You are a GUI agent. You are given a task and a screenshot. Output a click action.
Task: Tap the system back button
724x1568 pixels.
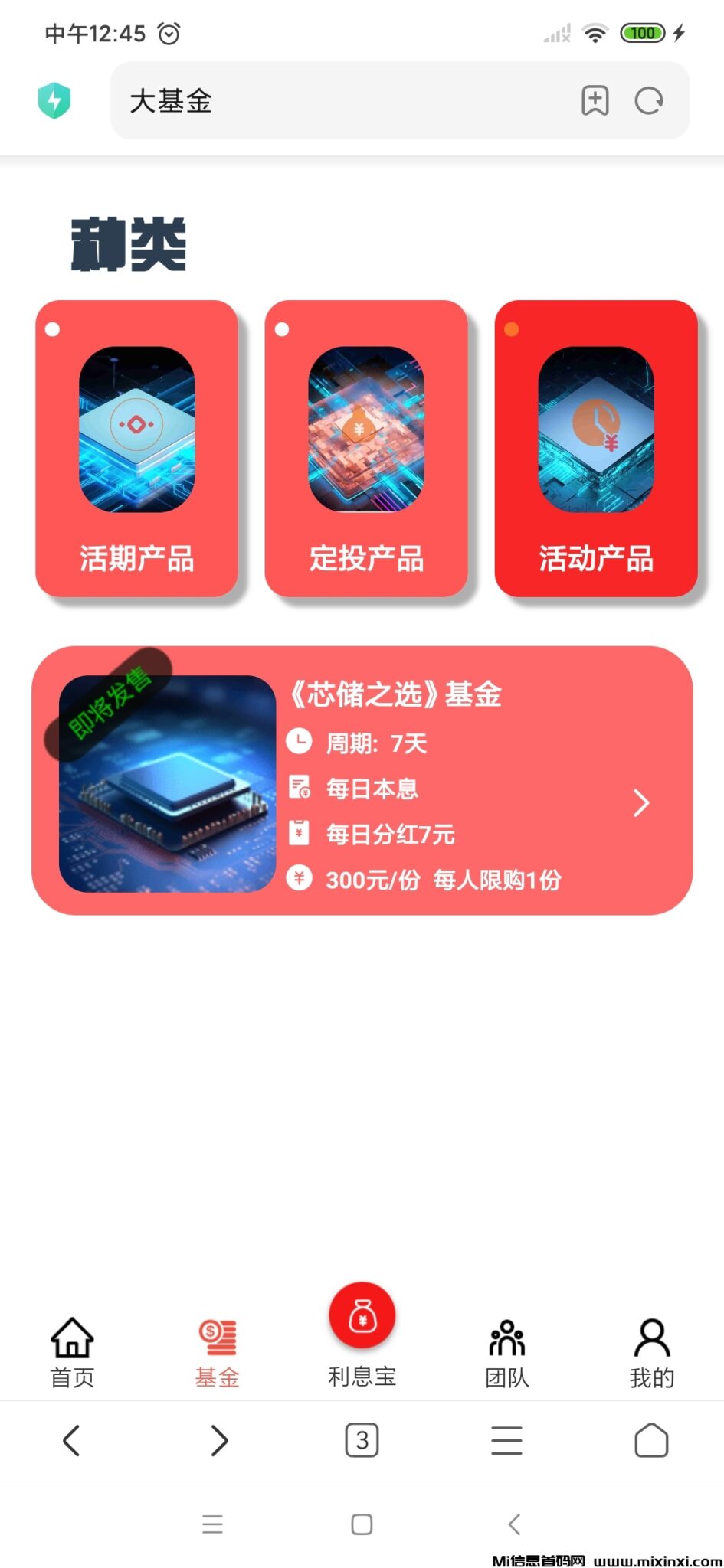click(x=514, y=1524)
